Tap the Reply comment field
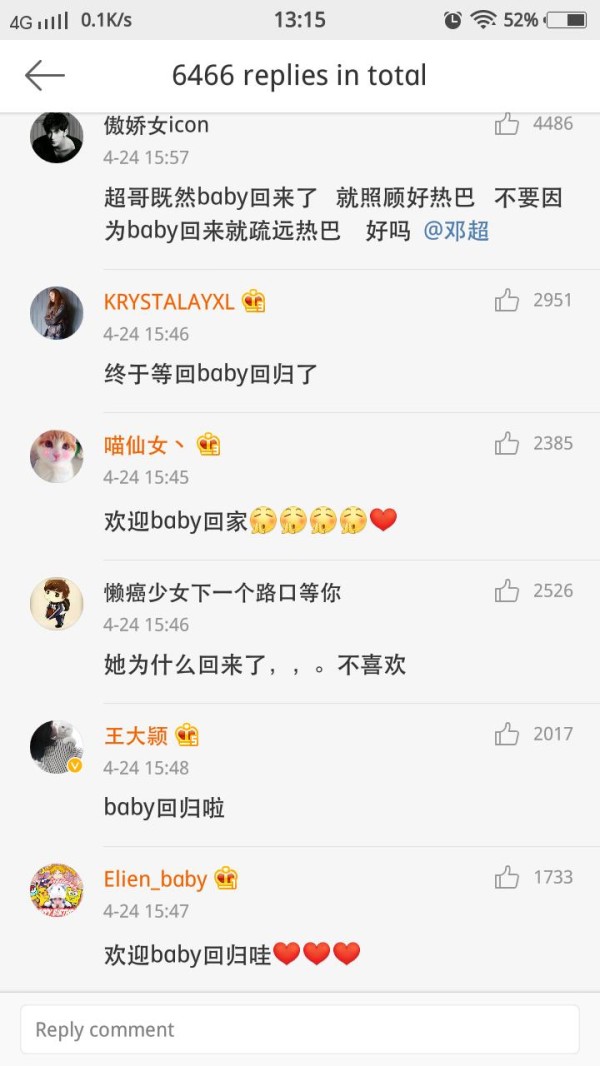This screenshot has width=600, height=1066. (300, 1029)
